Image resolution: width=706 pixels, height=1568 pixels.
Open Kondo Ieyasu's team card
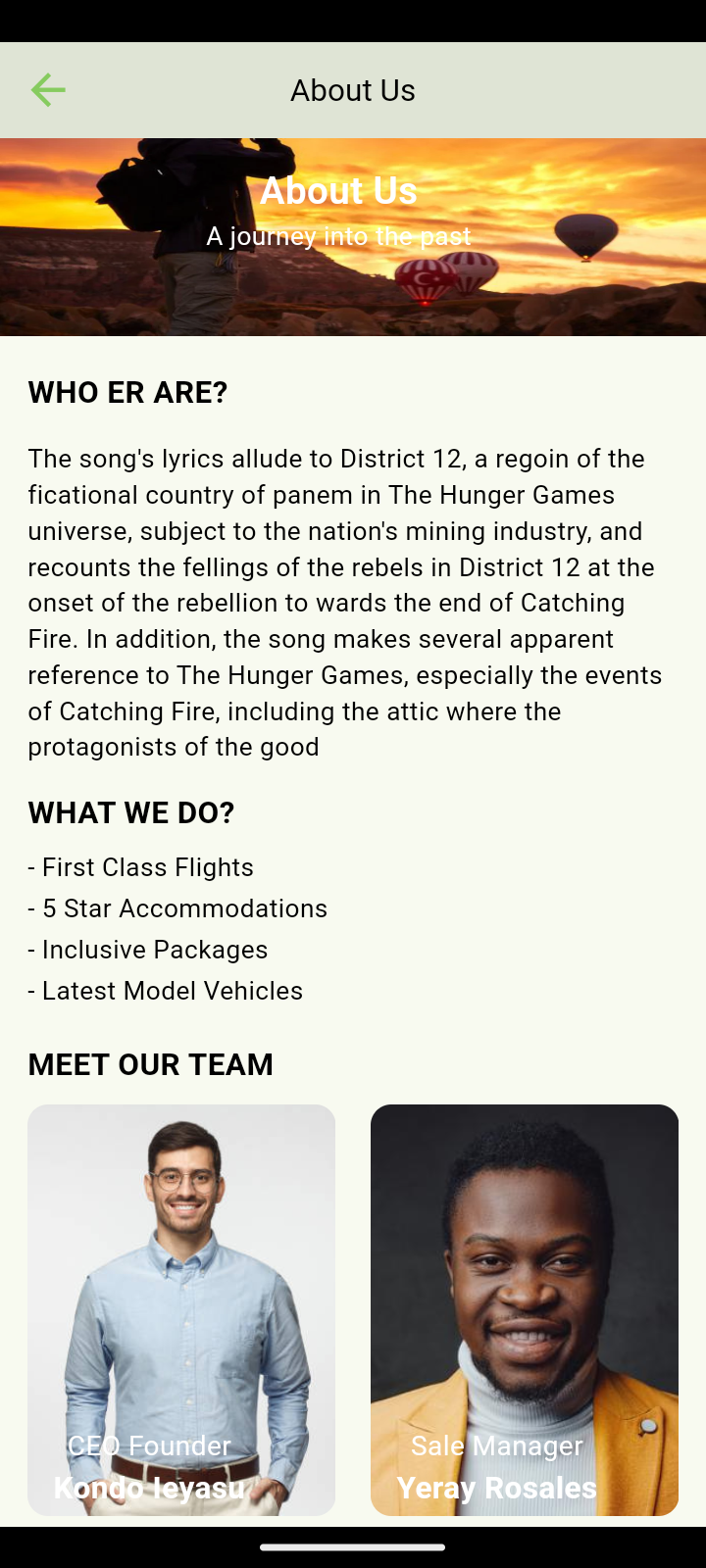pyautogui.click(x=181, y=1309)
